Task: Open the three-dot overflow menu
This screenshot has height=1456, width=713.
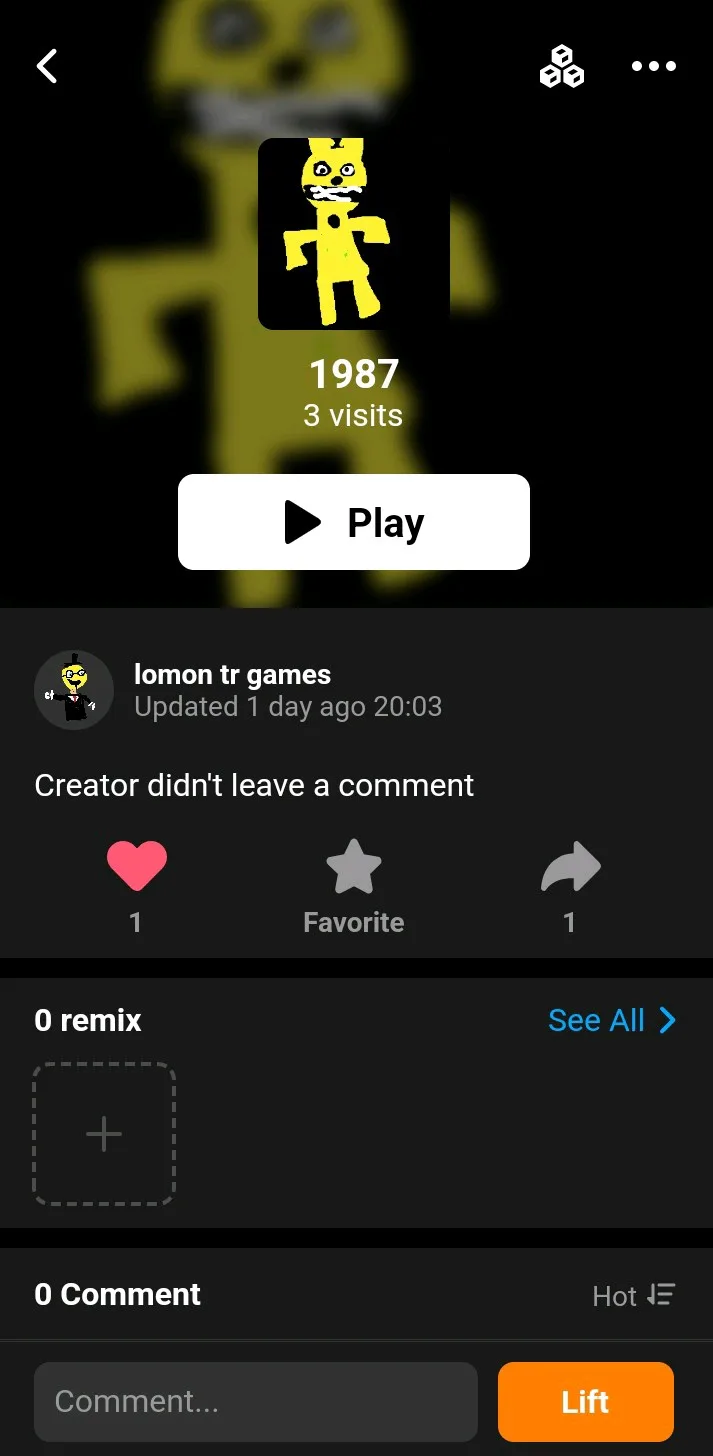Action: pyautogui.click(x=654, y=66)
